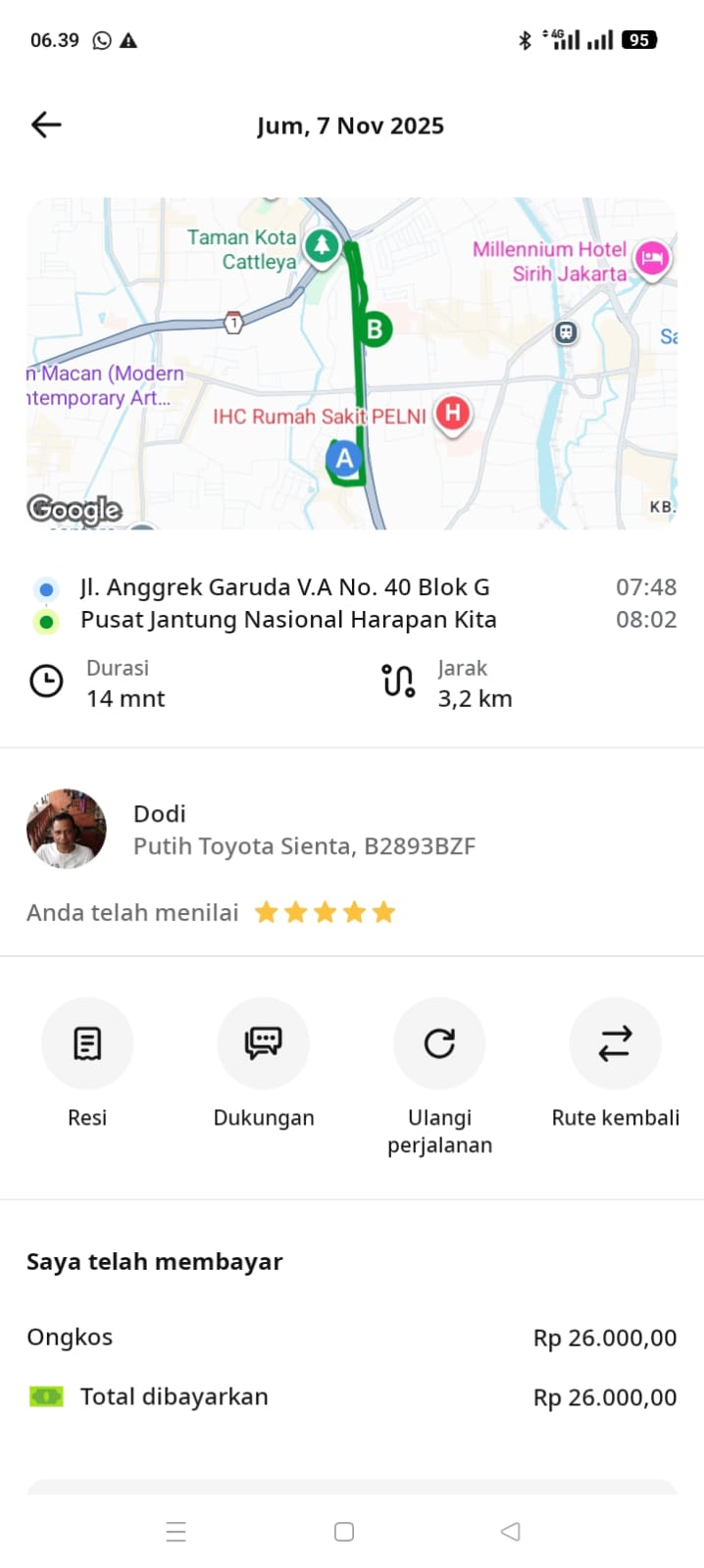704x1568 pixels.
Task: Contact Dukungan support
Action: coord(263,1043)
